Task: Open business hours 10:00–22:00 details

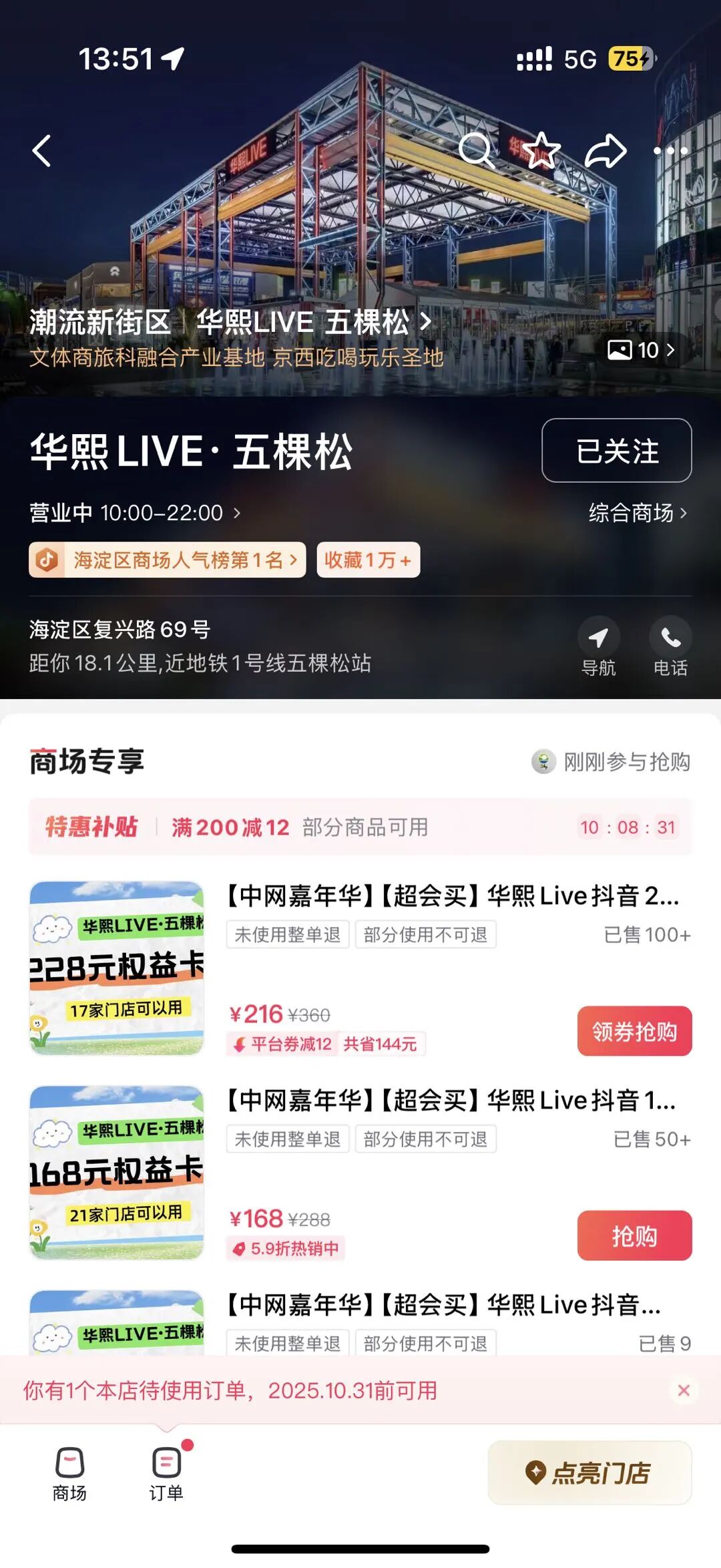Action: pos(135,513)
